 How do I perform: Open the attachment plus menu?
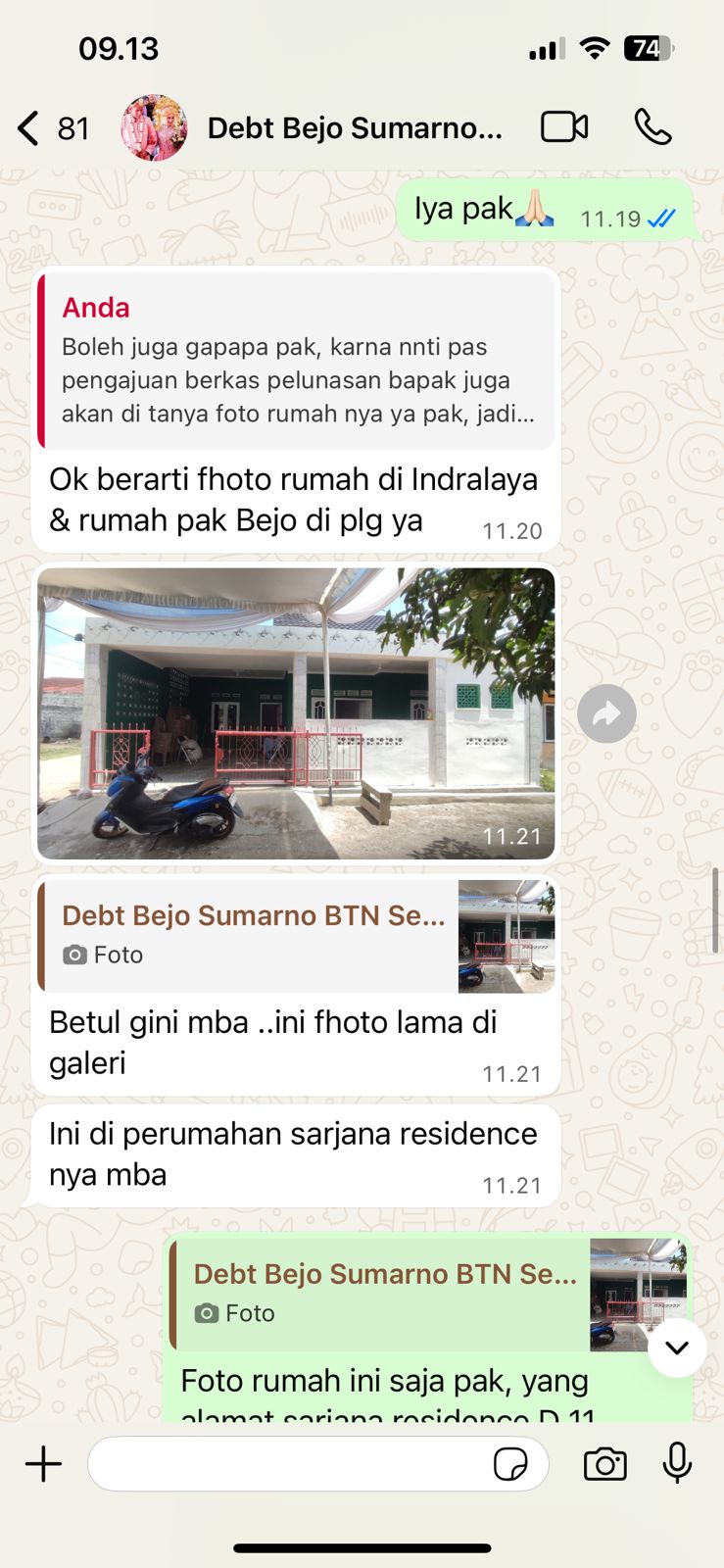click(x=43, y=1464)
